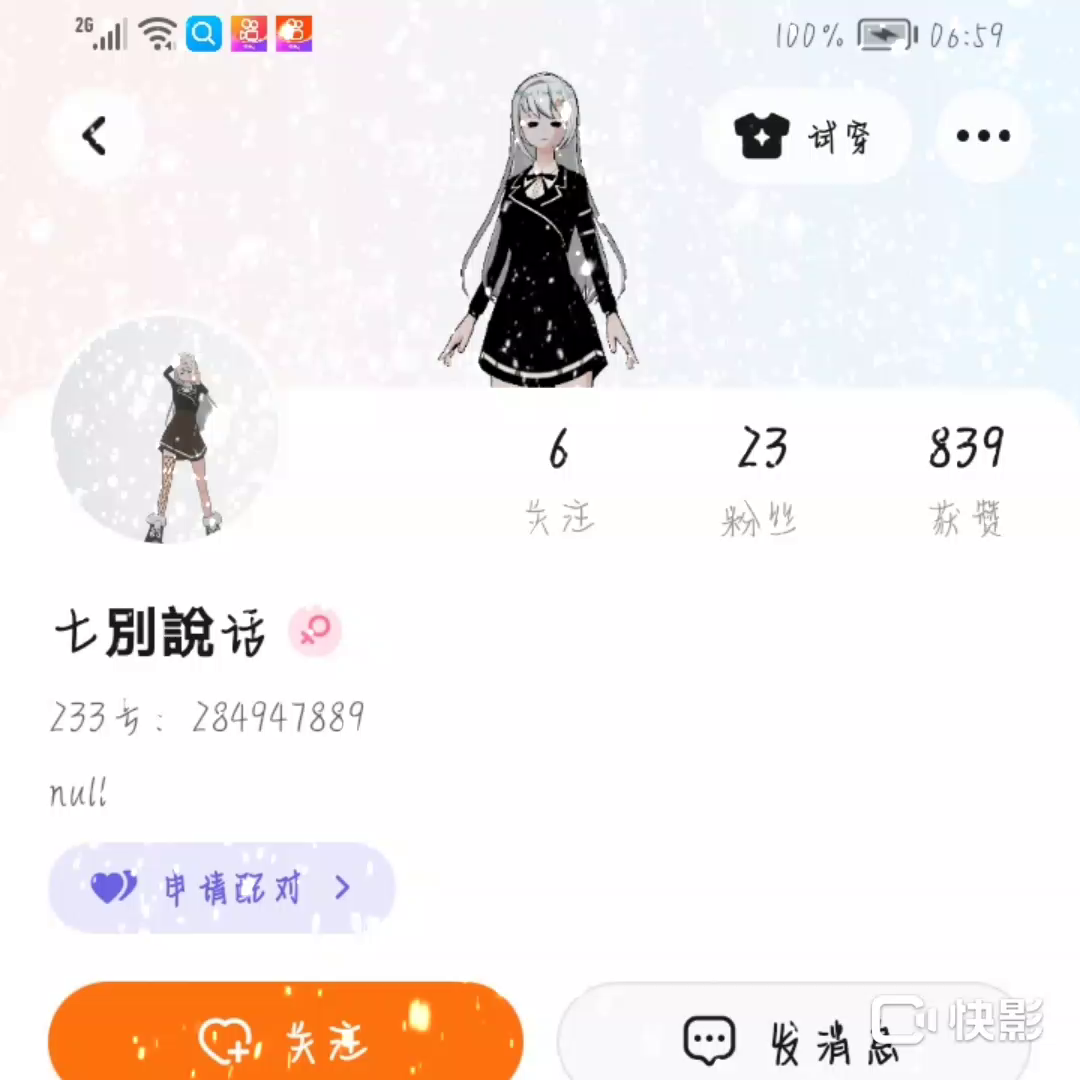Follow this user with 关注 button
The image size is (1080, 1080).
click(x=285, y=1038)
